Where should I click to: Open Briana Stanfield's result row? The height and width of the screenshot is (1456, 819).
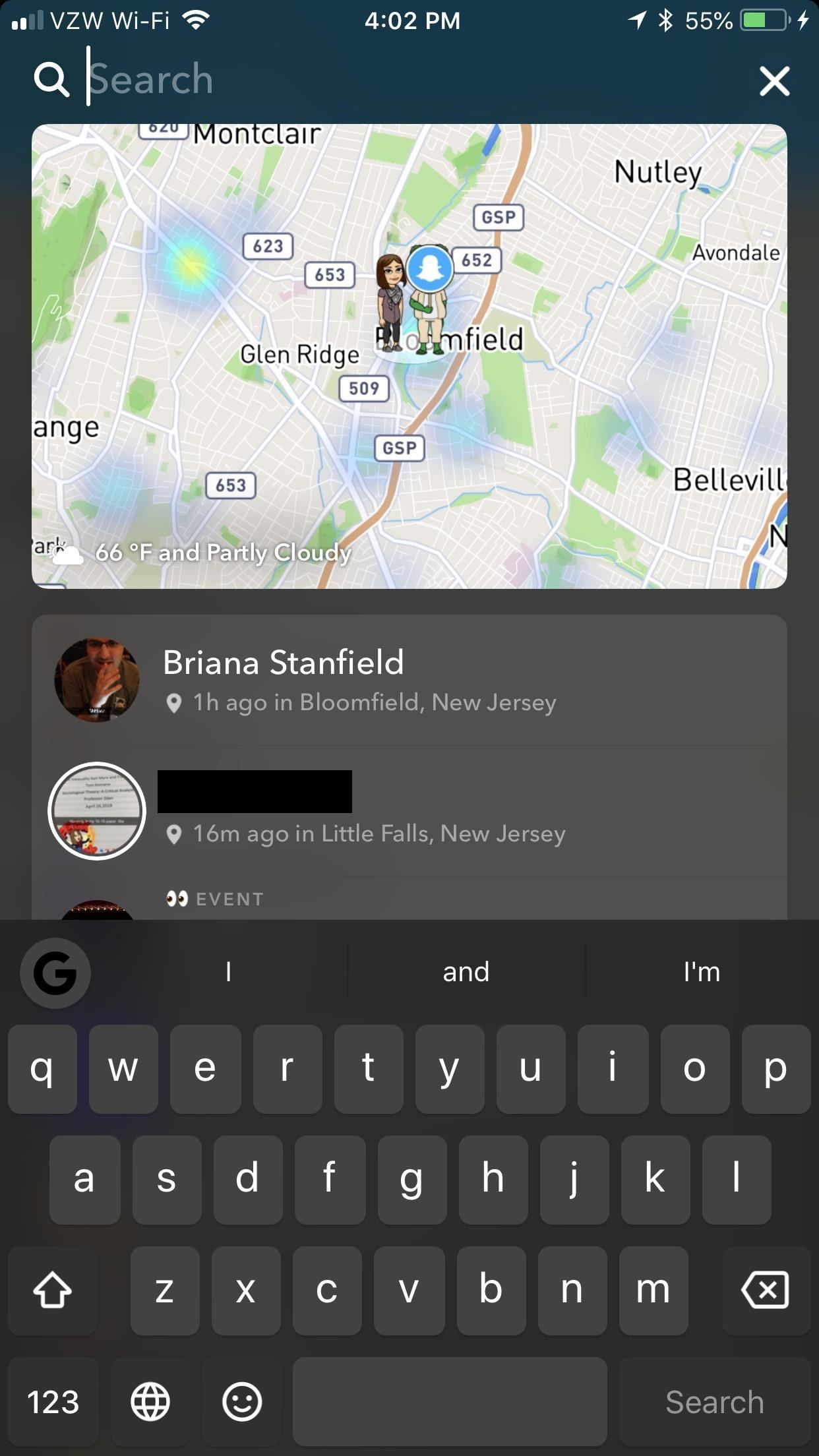(409, 681)
